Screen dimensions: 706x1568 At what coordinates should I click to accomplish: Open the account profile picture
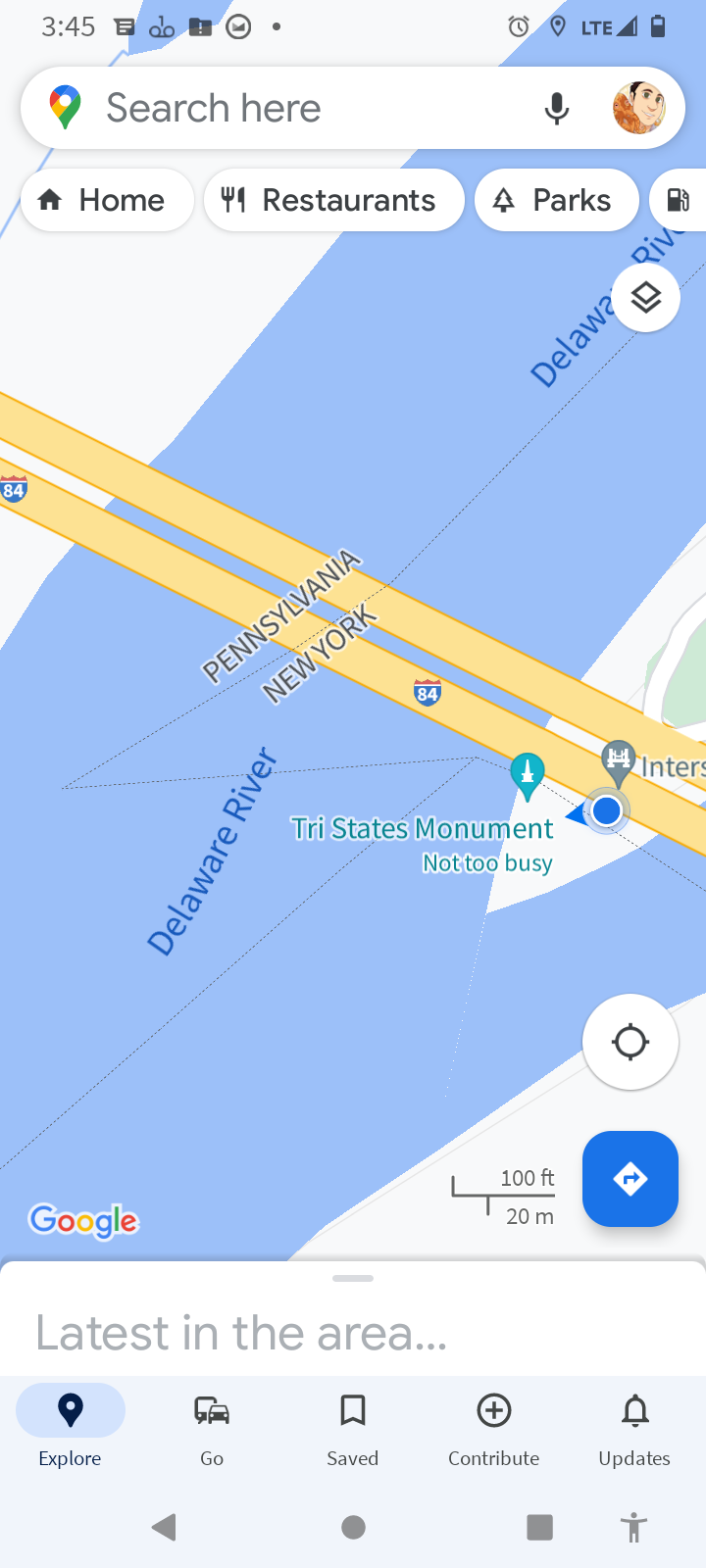[x=639, y=108]
